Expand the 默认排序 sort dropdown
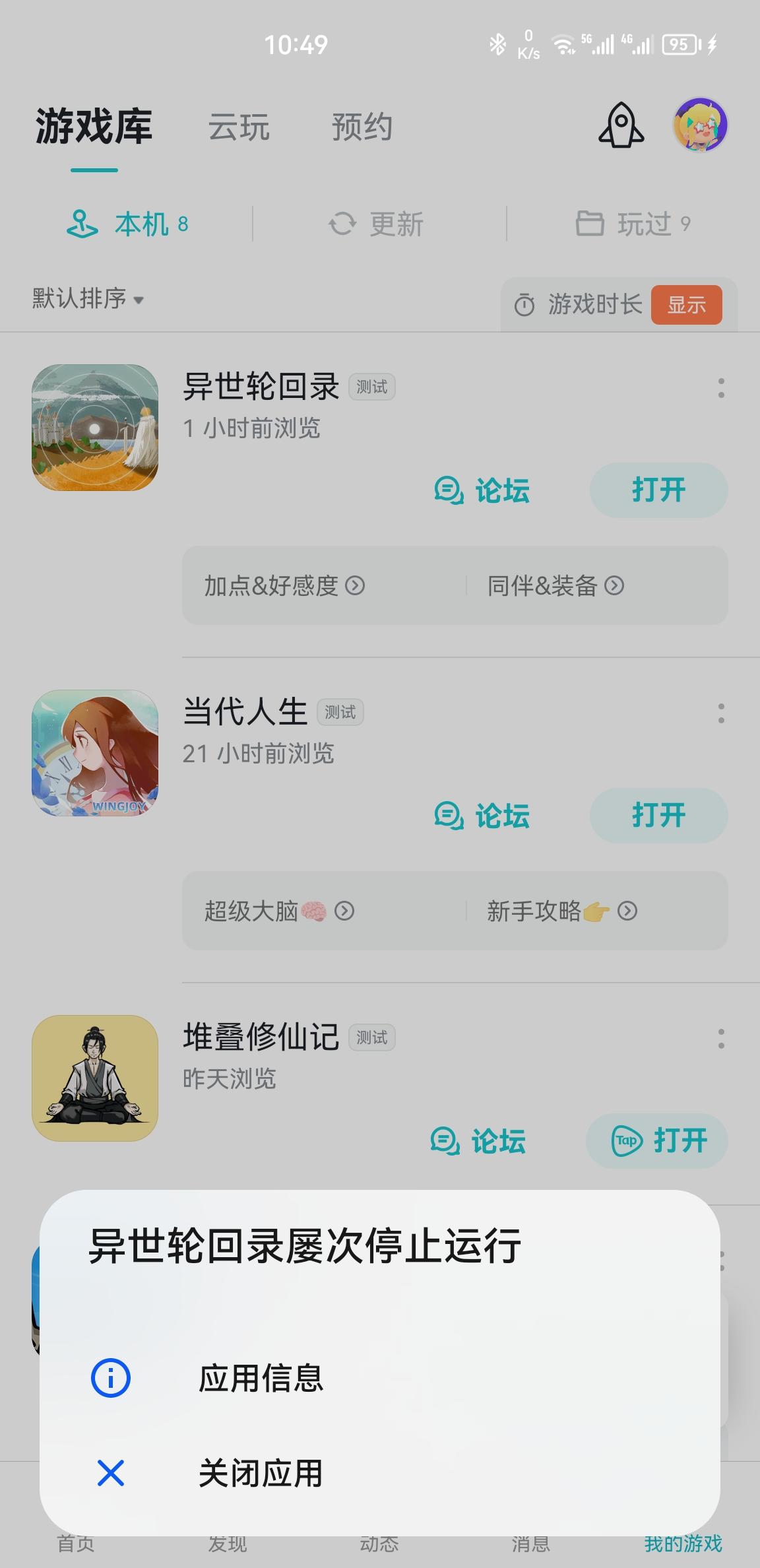This screenshot has width=760, height=1568. [87, 299]
